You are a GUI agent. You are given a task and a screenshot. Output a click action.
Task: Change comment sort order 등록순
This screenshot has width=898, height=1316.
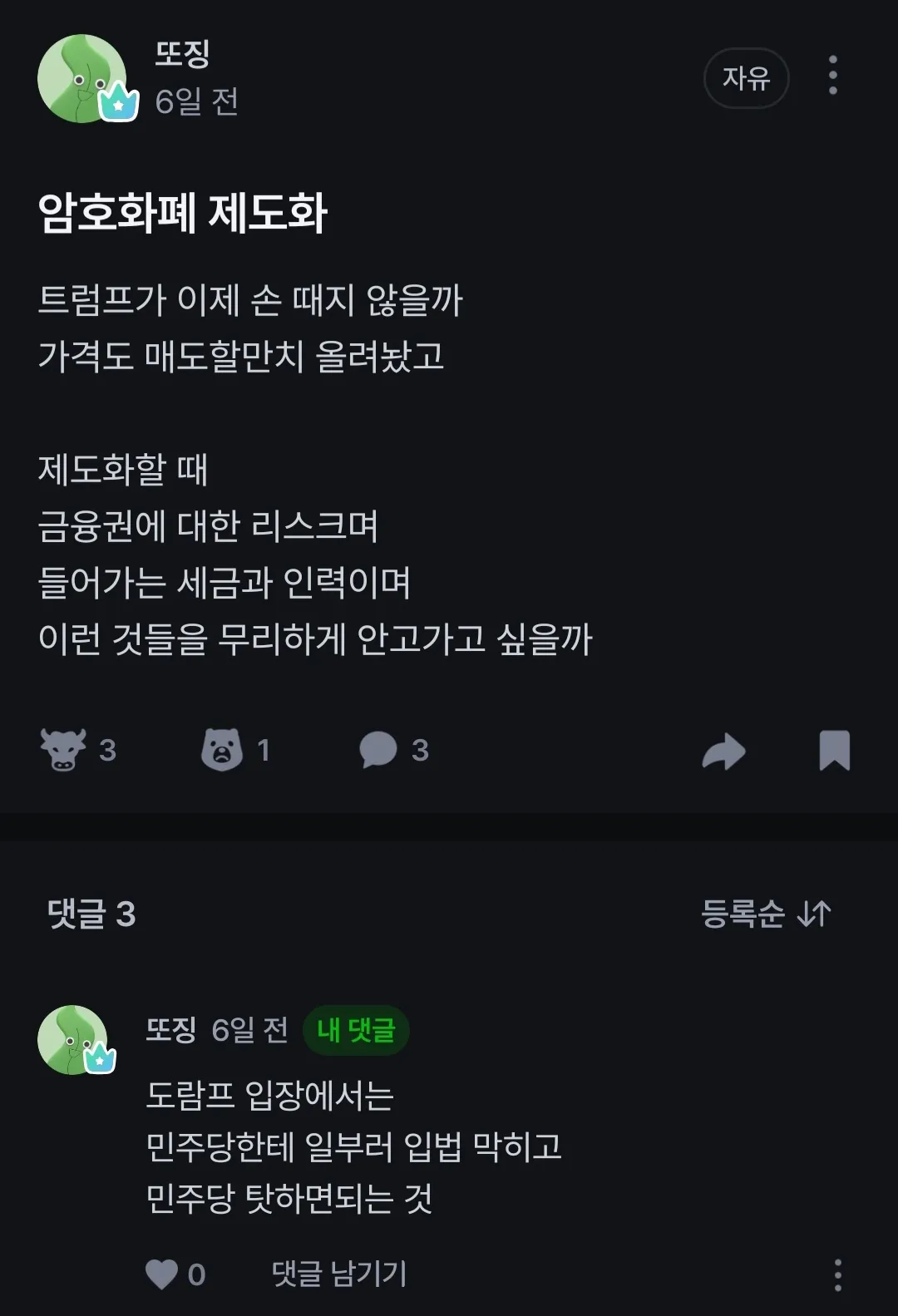coord(766,914)
